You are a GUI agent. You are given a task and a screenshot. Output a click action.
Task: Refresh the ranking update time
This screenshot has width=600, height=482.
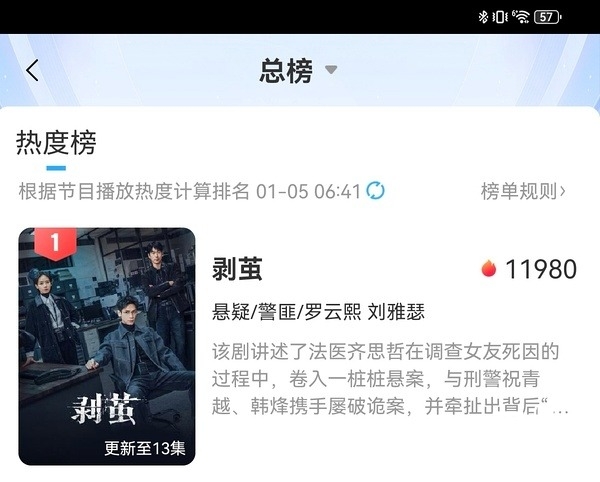[x=376, y=190]
